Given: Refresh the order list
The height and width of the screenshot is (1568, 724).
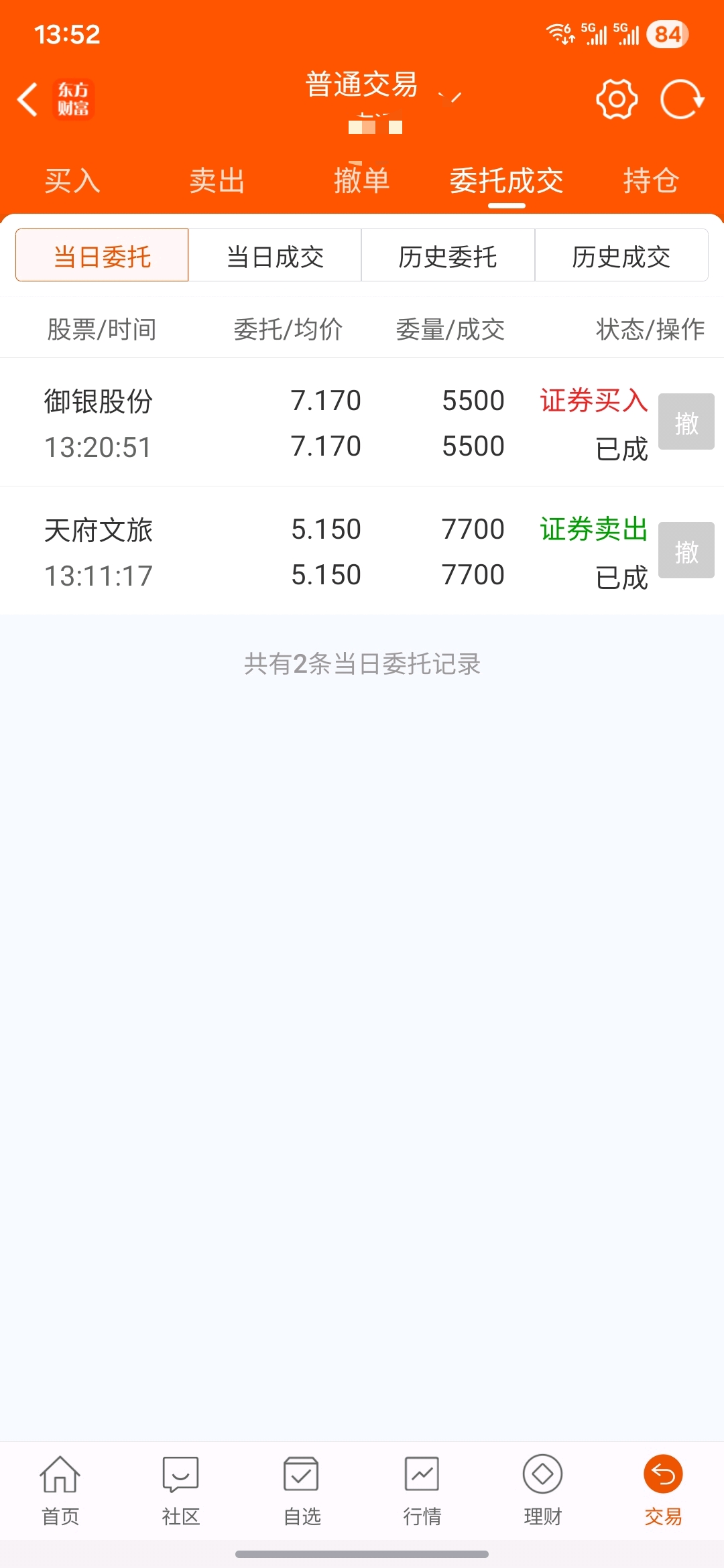Looking at the screenshot, I should (681, 100).
